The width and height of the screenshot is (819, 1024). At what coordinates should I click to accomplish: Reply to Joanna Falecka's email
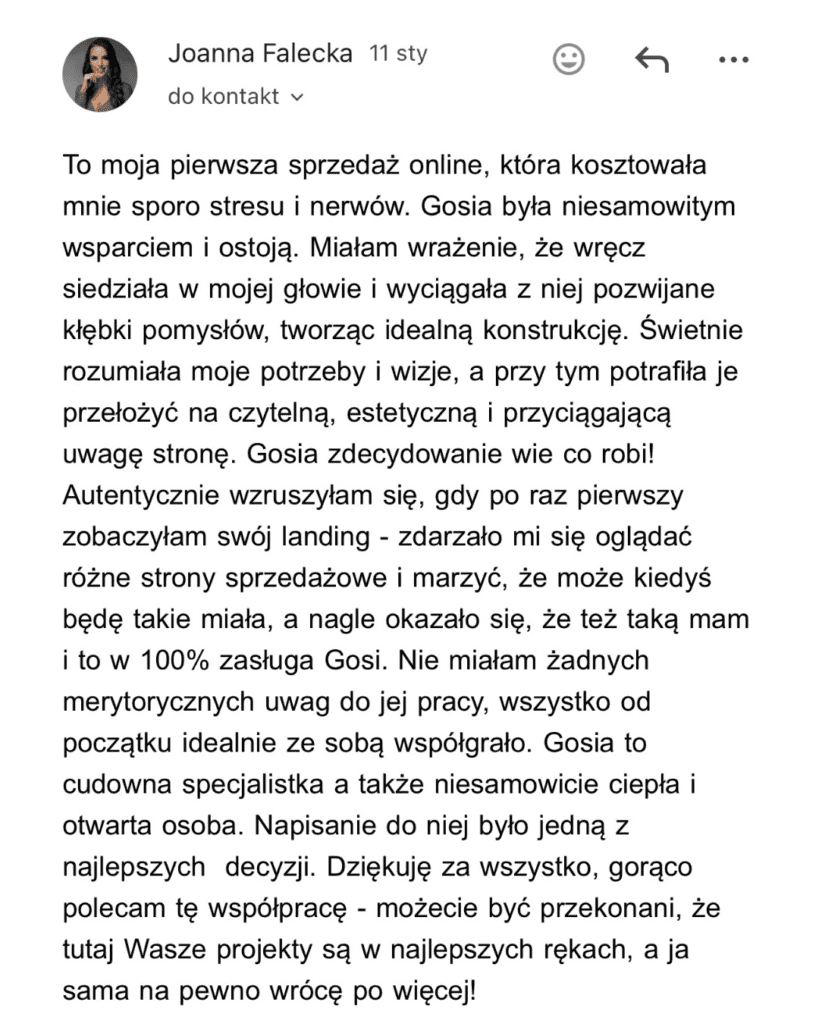coord(651,60)
